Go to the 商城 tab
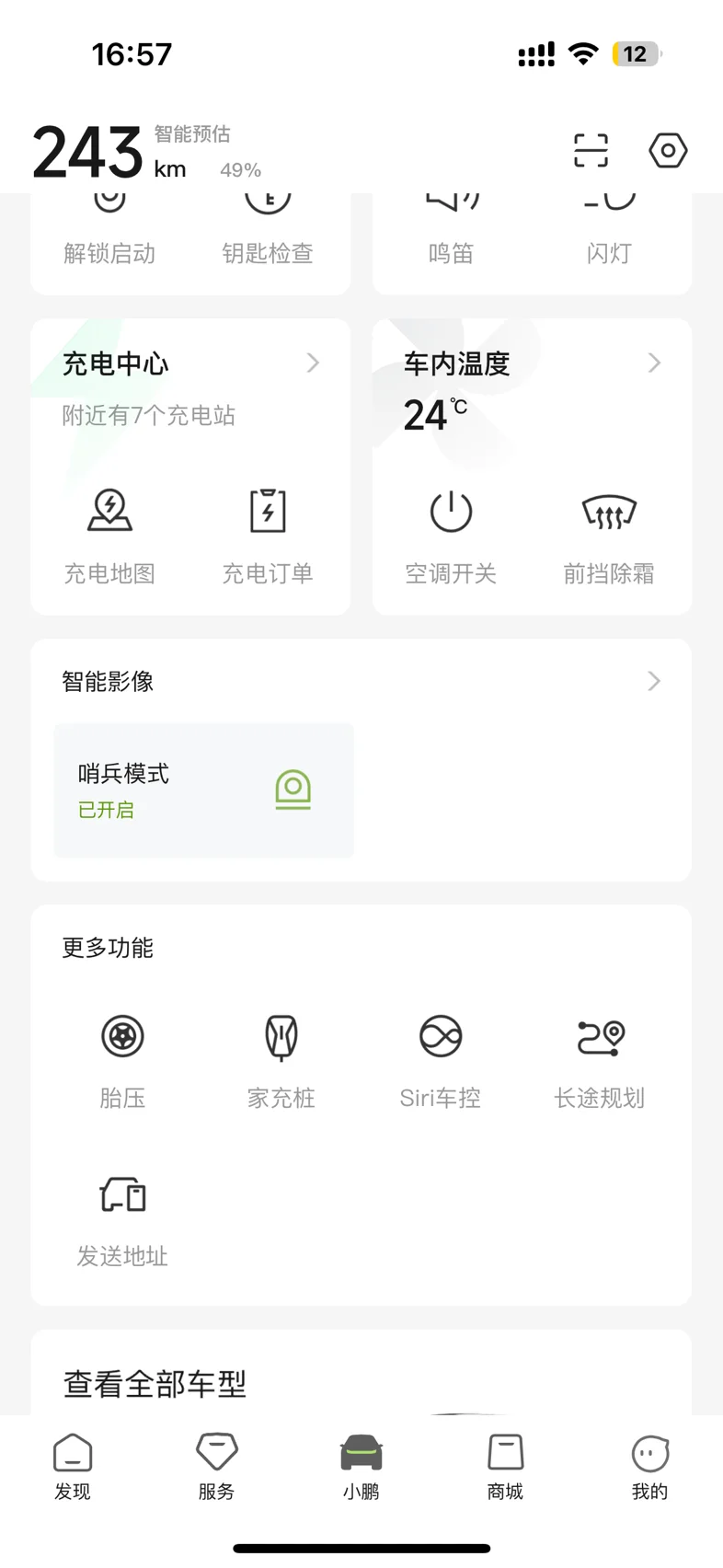 pos(505,1467)
